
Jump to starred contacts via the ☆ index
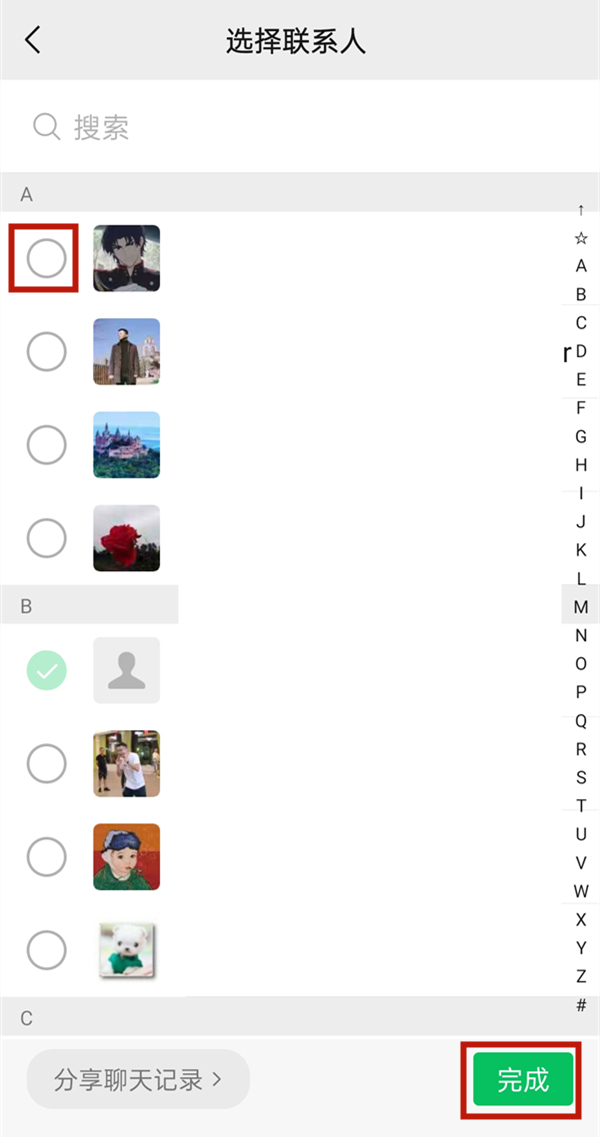581,238
